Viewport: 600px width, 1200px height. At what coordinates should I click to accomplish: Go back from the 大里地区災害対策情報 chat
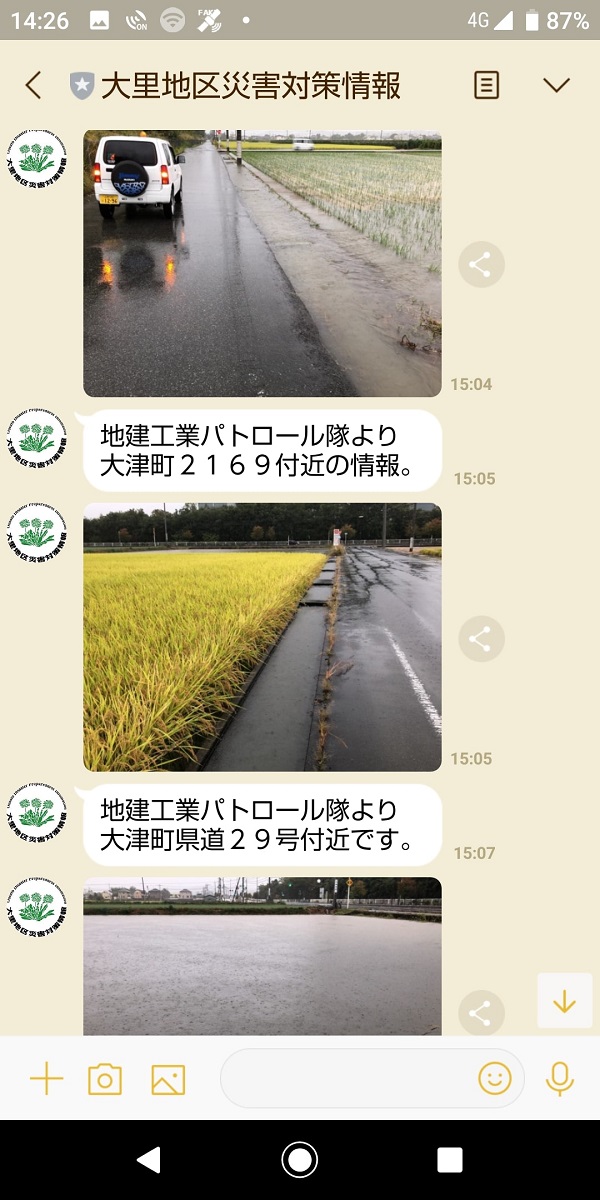pos(33,85)
